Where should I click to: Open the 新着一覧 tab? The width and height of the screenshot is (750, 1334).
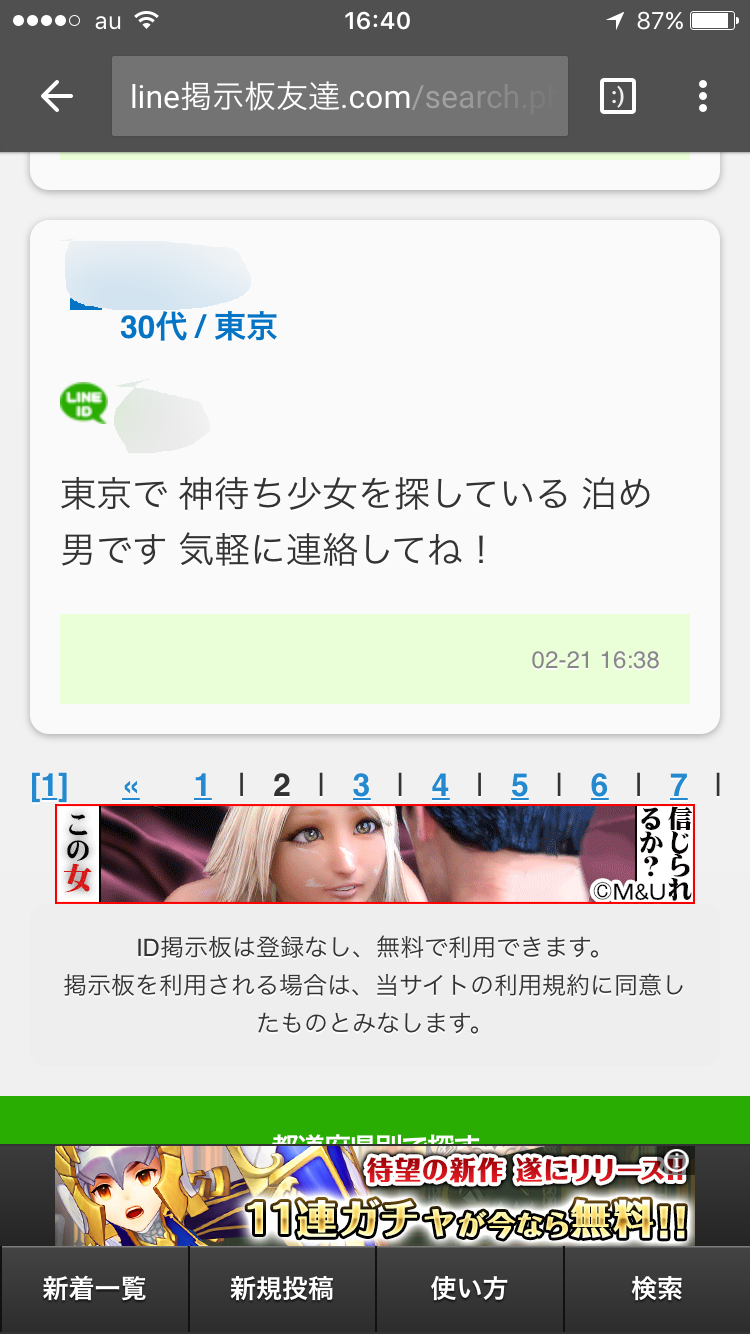[x=94, y=1289]
